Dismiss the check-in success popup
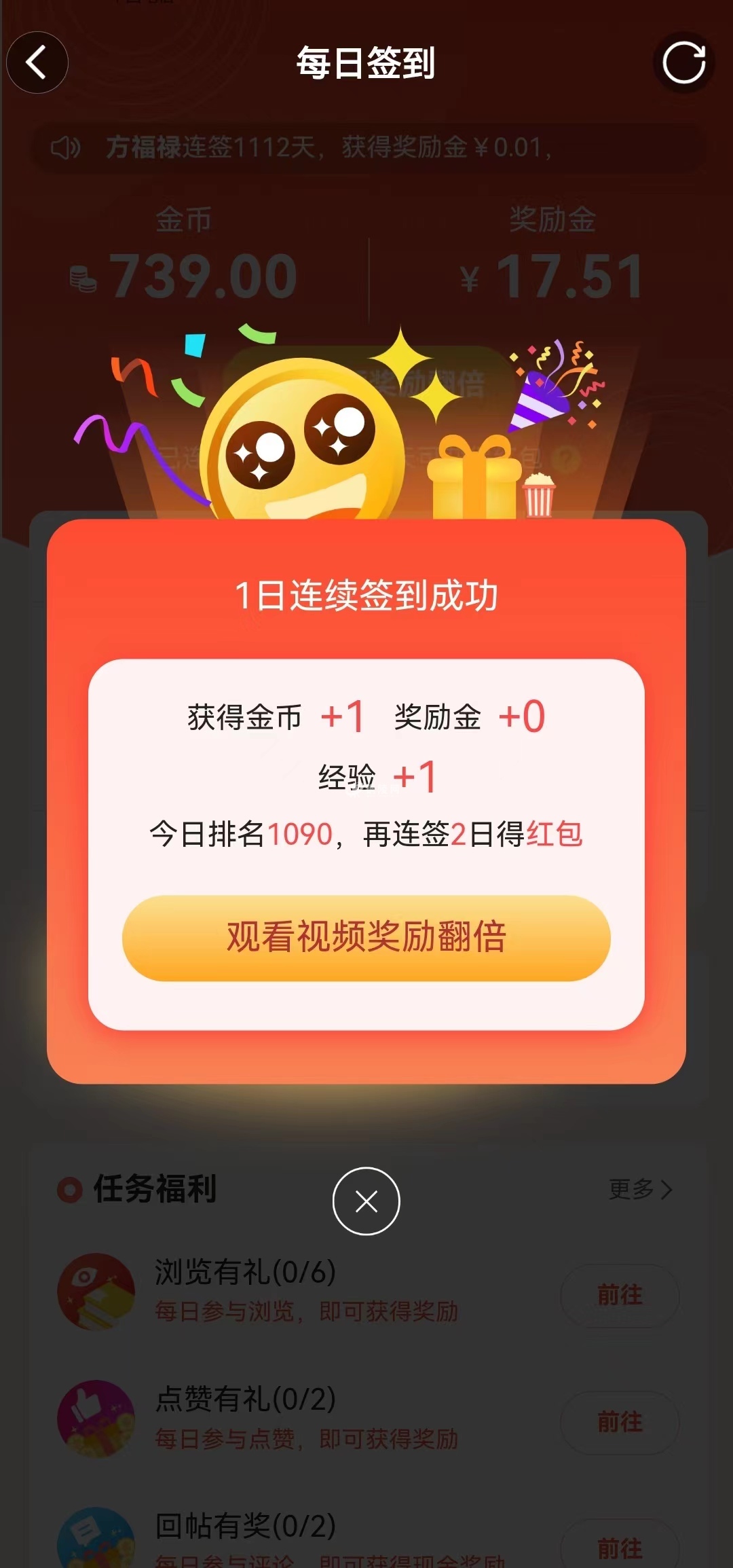 pos(366,1201)
